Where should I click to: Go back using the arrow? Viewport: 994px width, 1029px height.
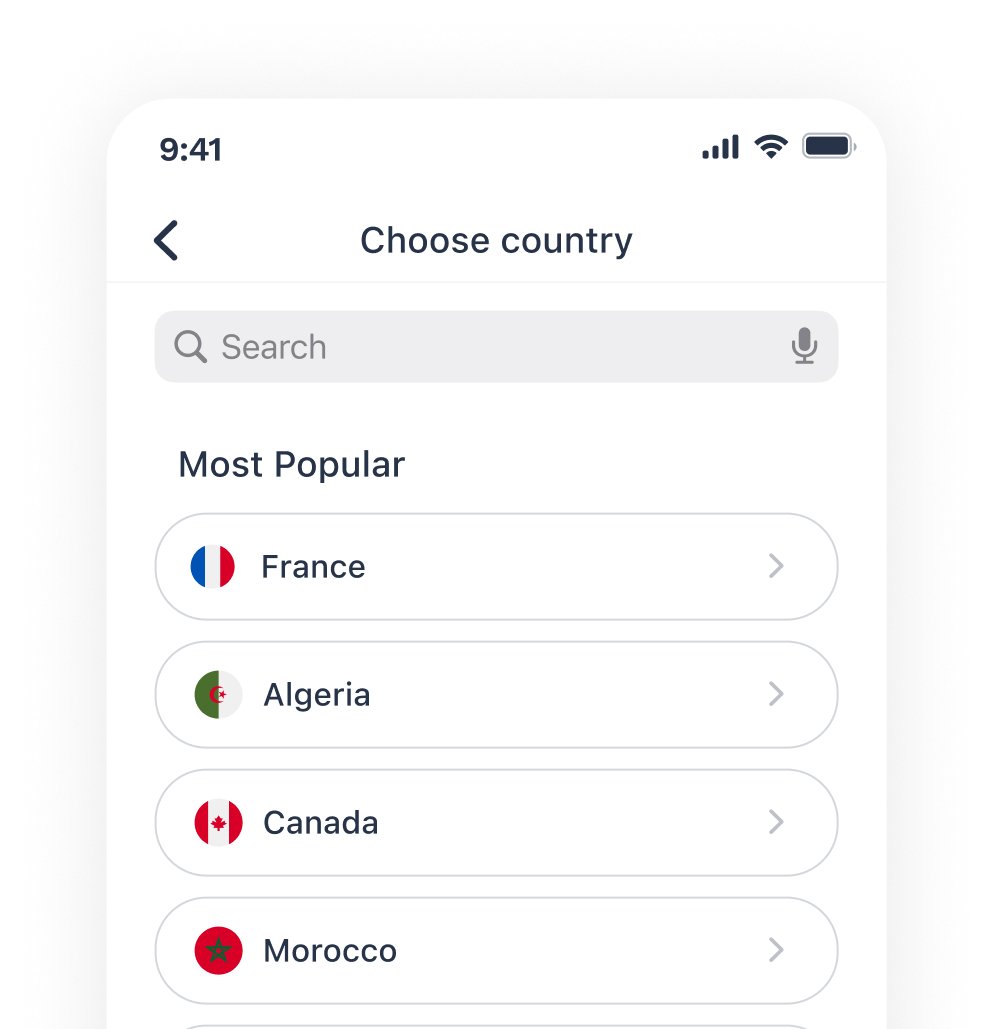[x=166, y=241]
